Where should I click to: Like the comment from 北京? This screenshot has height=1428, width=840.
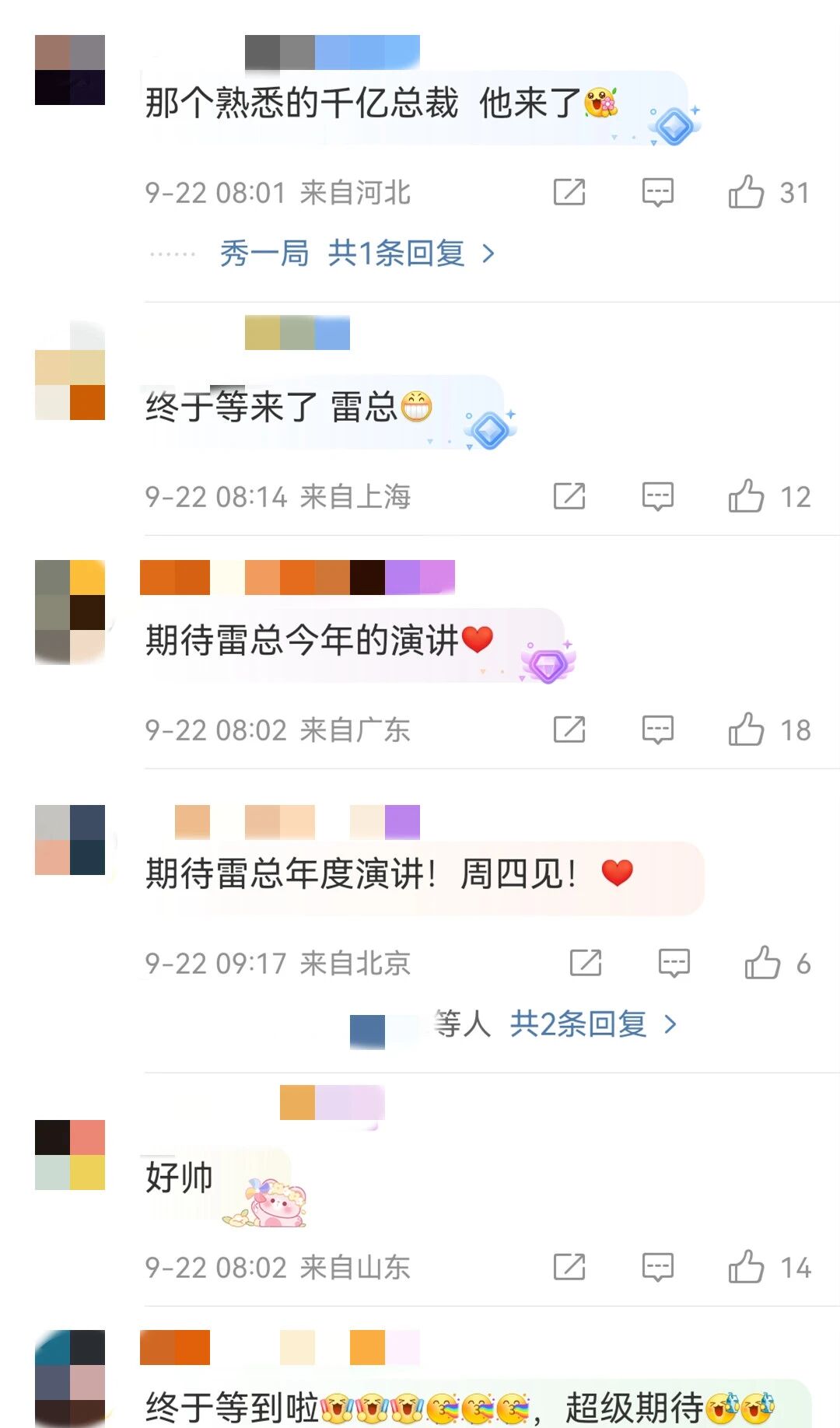(761, 963)
